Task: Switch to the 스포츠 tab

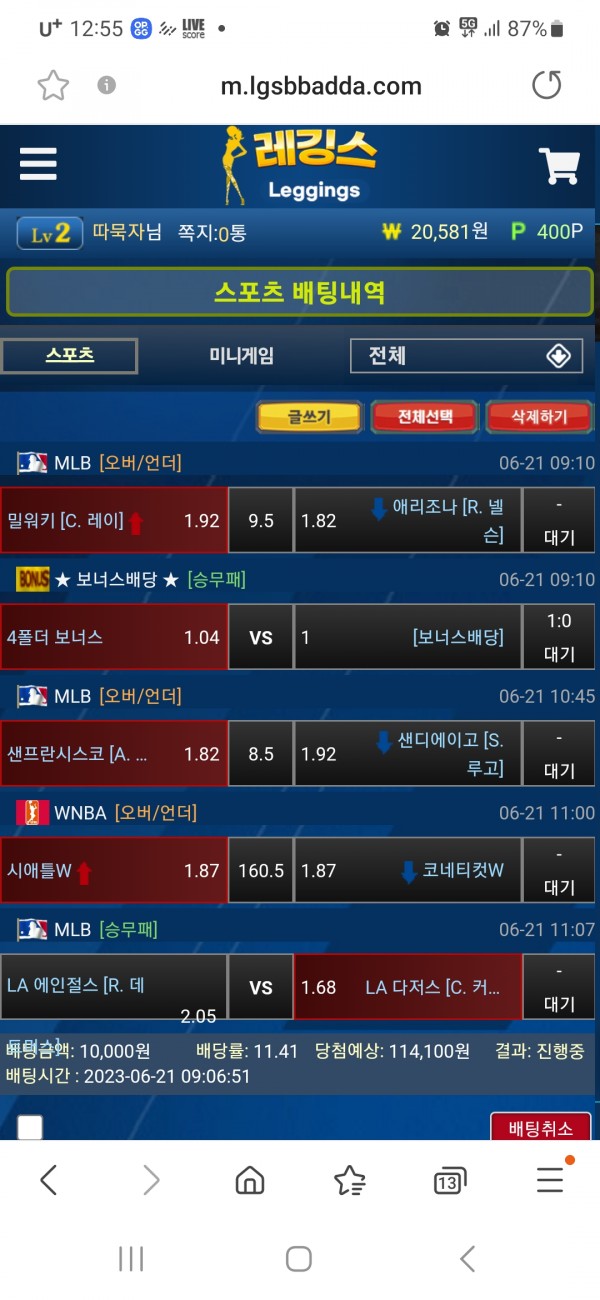Action: 69,355
